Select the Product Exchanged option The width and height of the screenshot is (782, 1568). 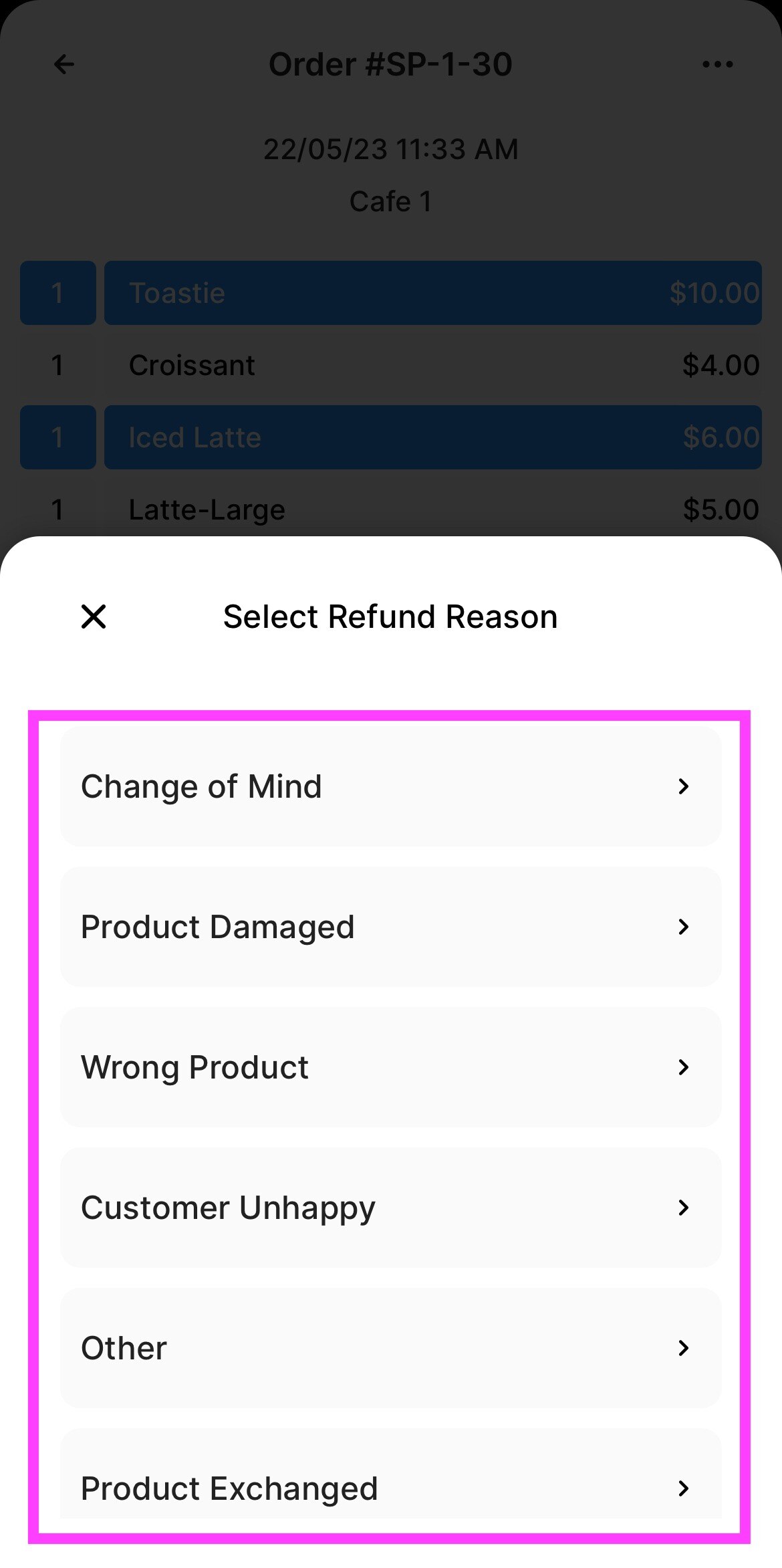click(390, 1487)
